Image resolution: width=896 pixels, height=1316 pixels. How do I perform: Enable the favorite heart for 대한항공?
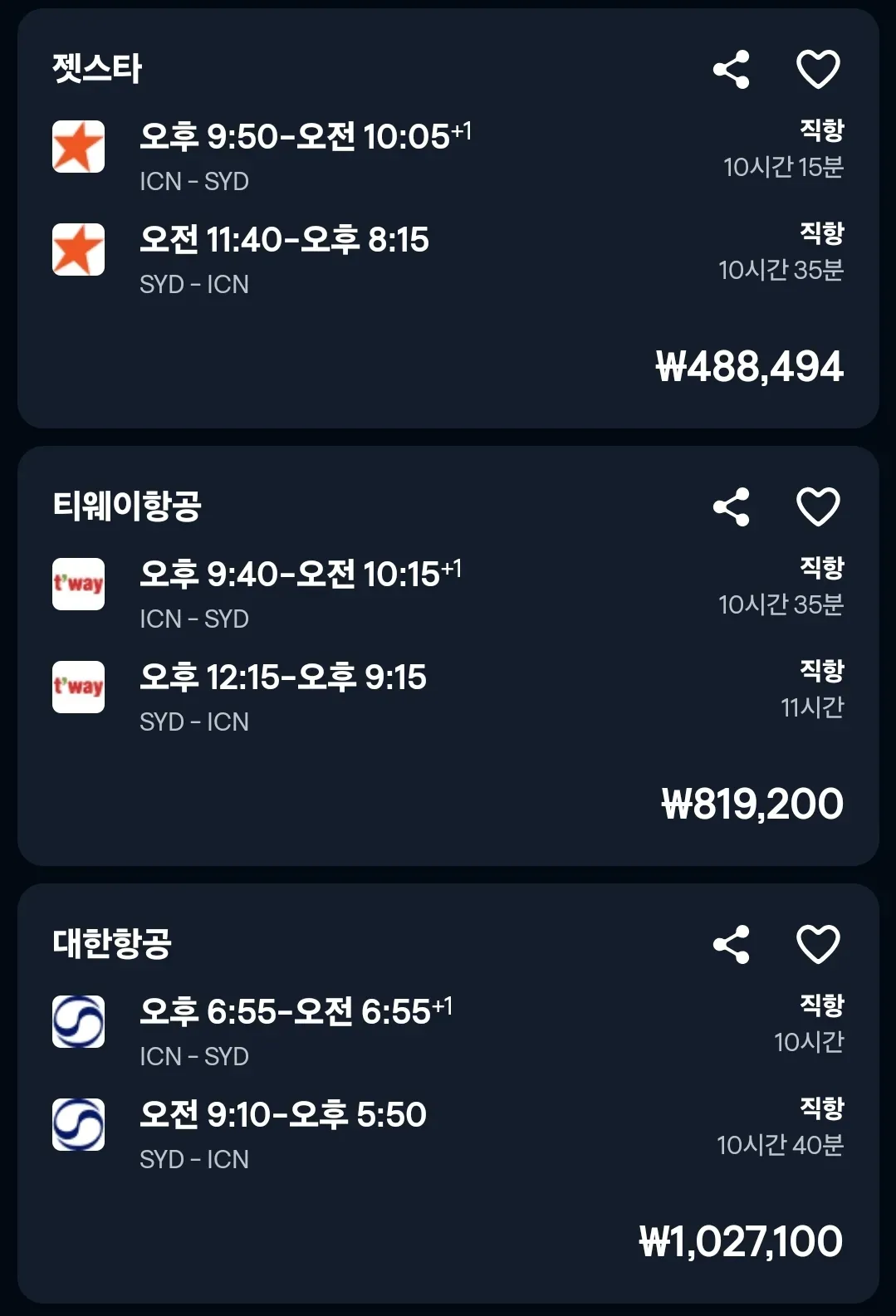click(x=818, y=944)
